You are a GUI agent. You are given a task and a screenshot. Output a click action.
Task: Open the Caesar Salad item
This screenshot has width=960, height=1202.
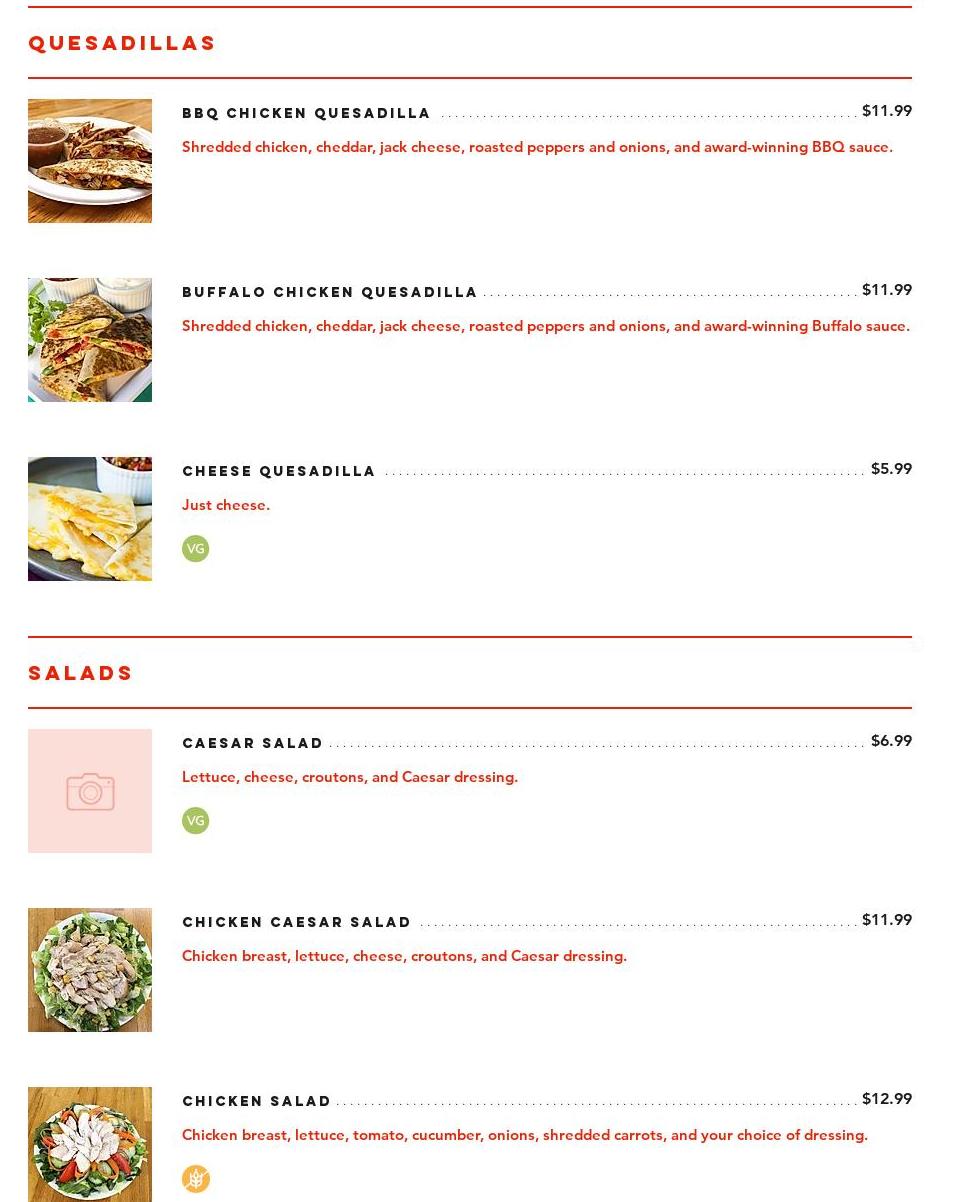253,743
